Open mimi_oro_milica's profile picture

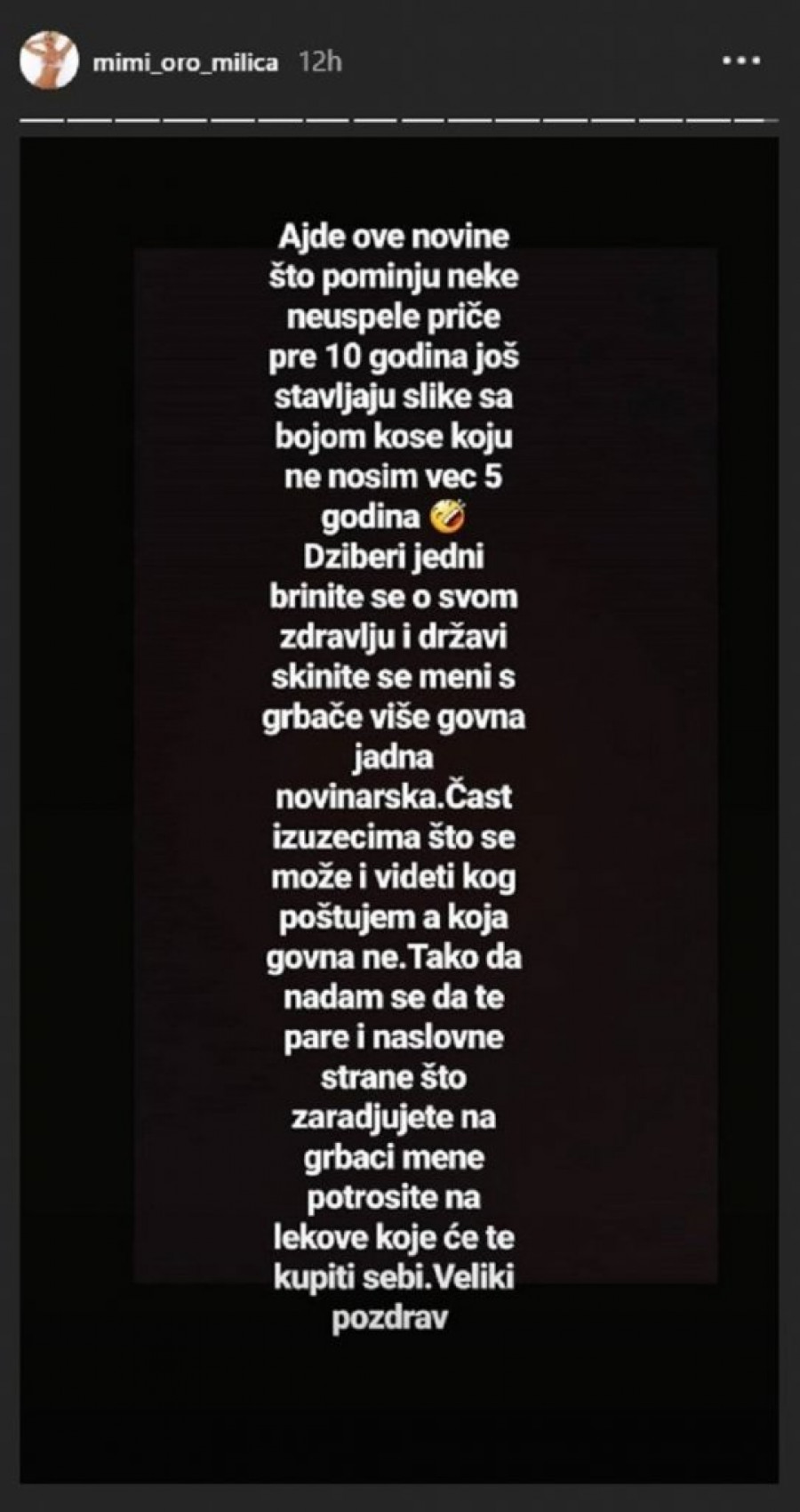click(50, 61)
